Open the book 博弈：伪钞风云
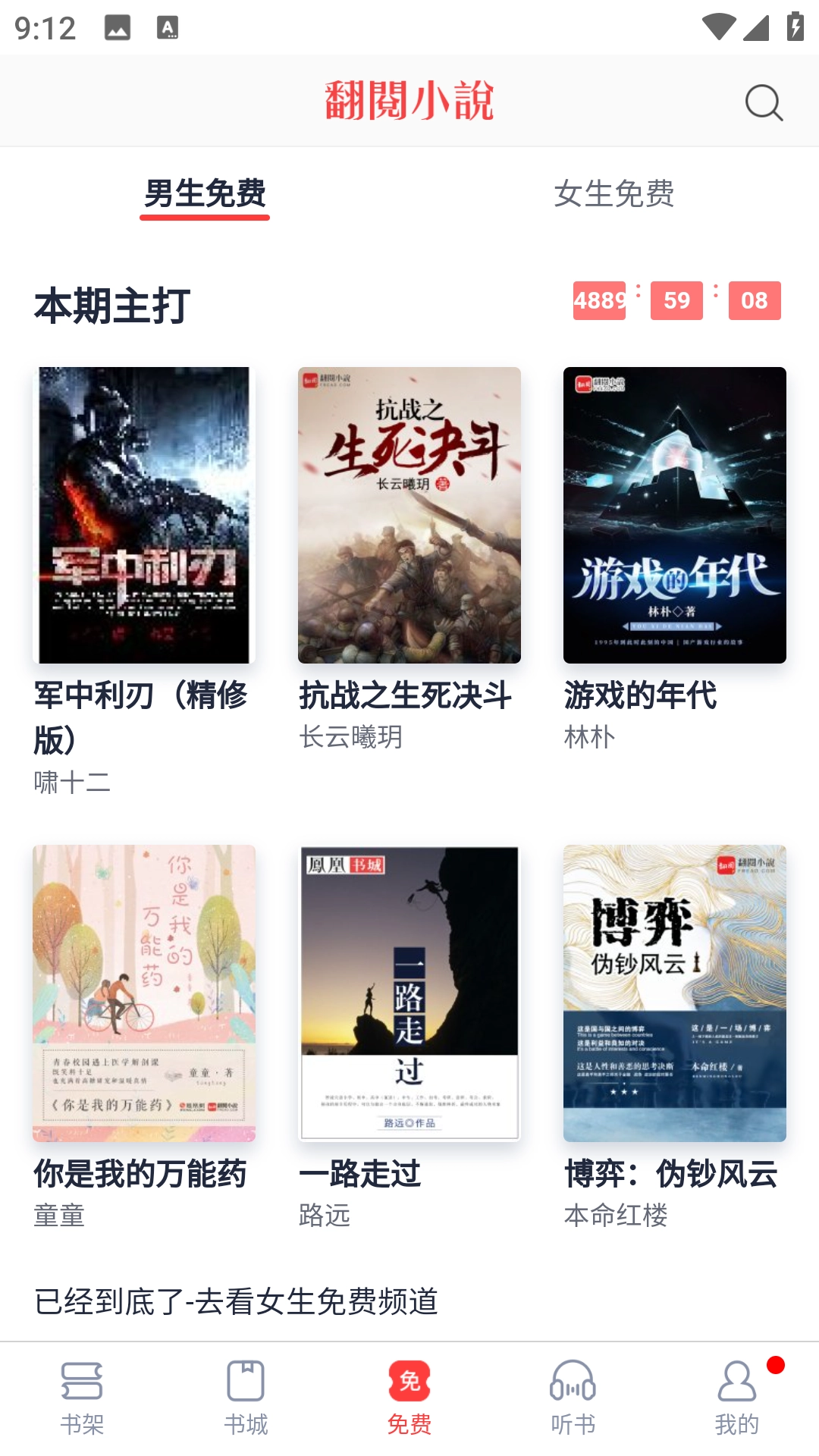Screen dimensions: 819x1456 pos(674,993)
